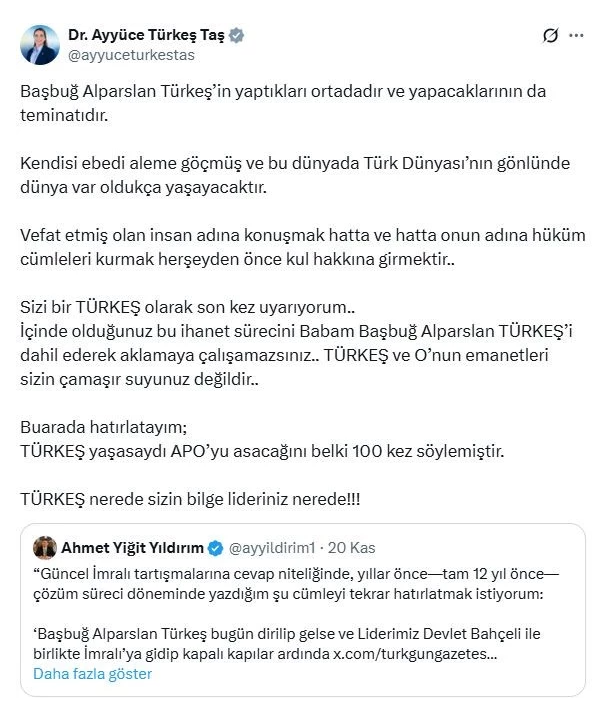Open Dr. Ayyüce Türkeş Taş's profile picture
The image size is (608, 712).
[39, 45]
